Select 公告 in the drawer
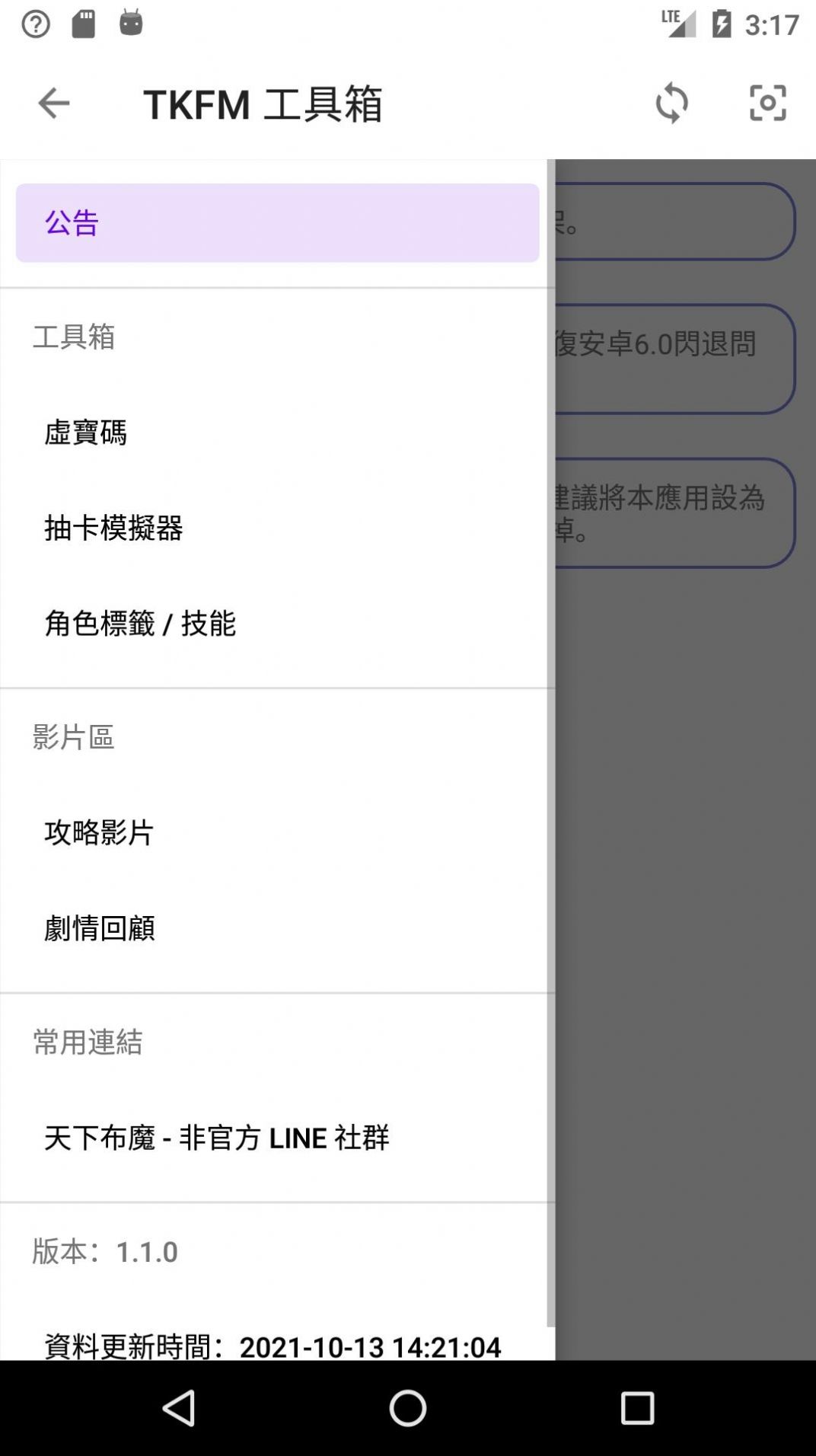816x1456 pixels. [x=277, y=223]
